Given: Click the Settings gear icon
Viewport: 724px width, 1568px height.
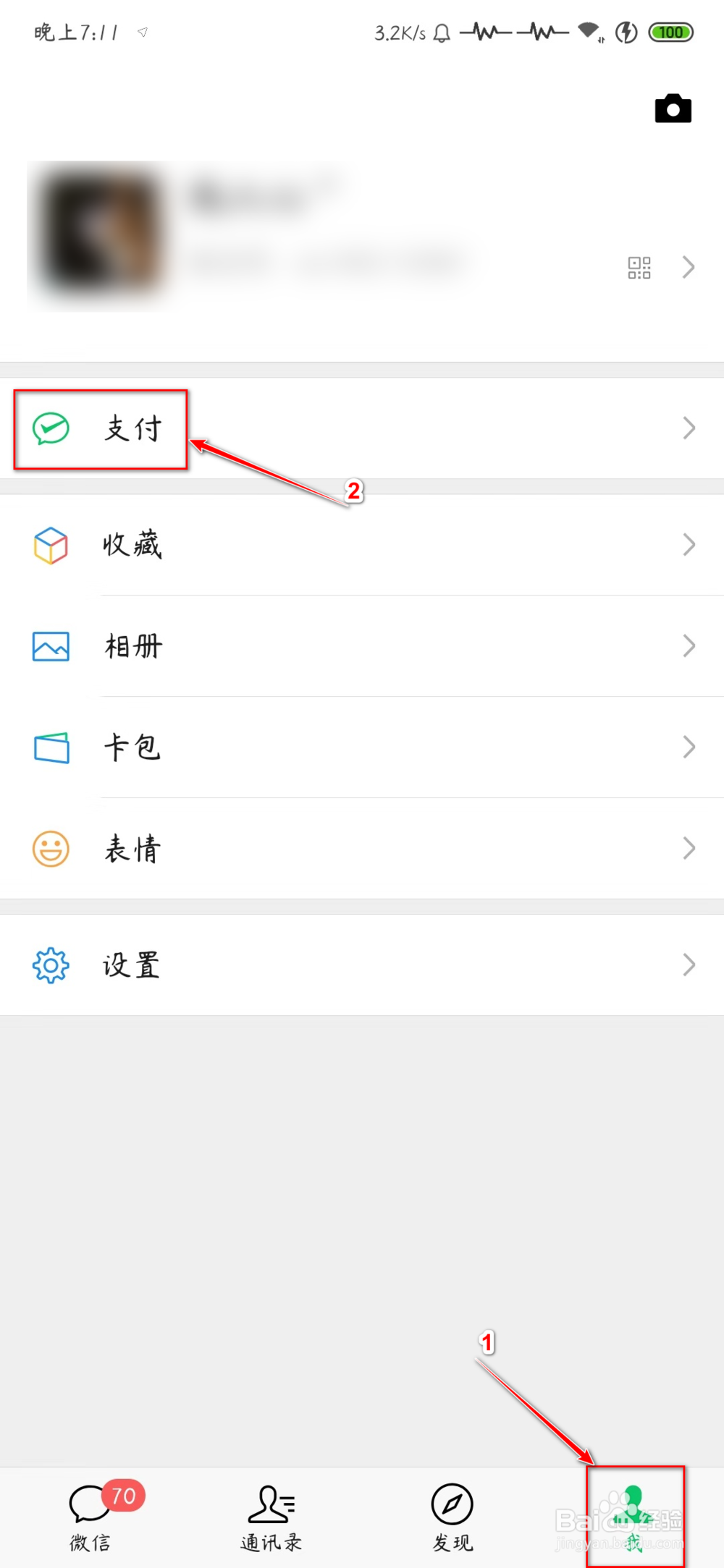Looking at the screenshot, I should (49, 964).
